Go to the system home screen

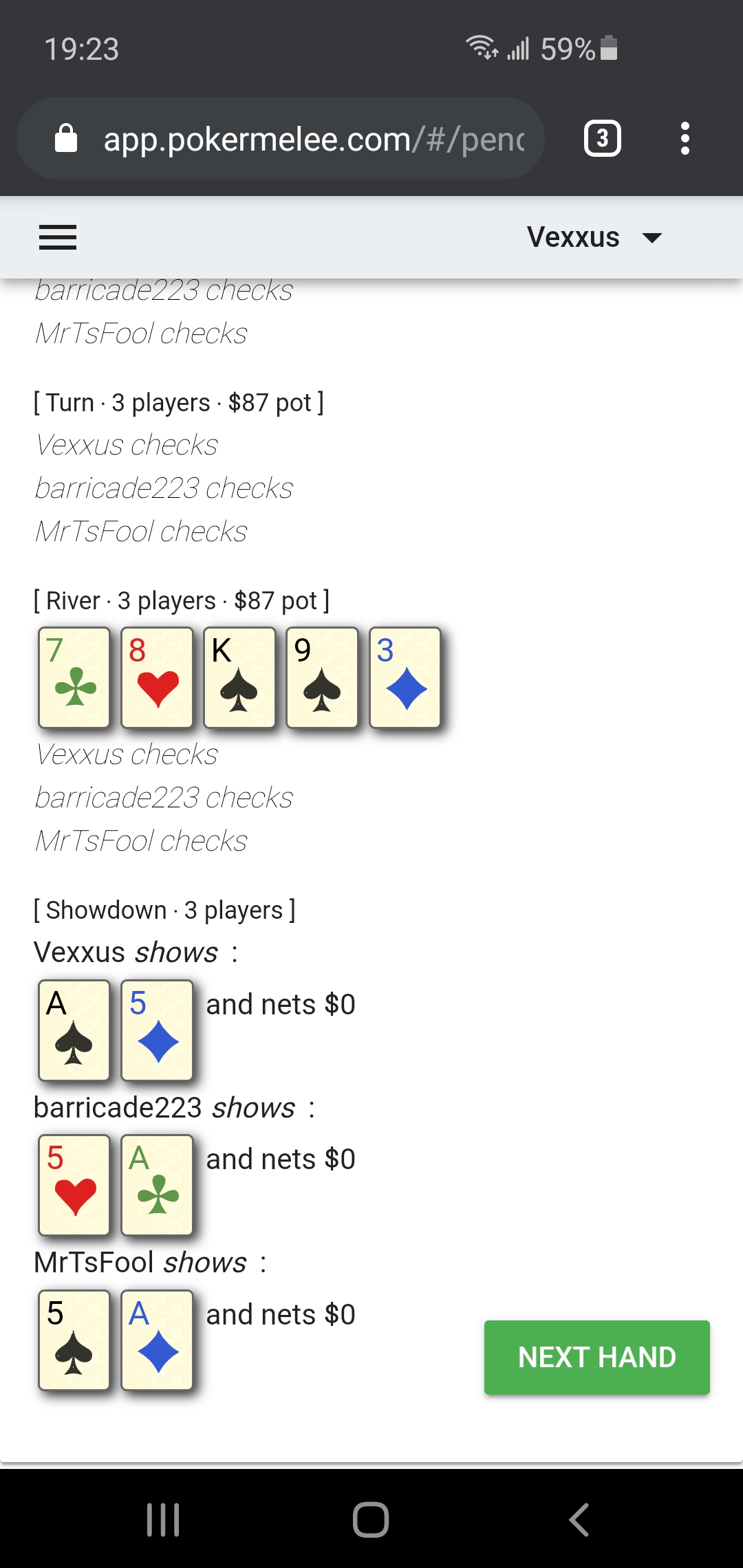click(x=371, y=1519)
